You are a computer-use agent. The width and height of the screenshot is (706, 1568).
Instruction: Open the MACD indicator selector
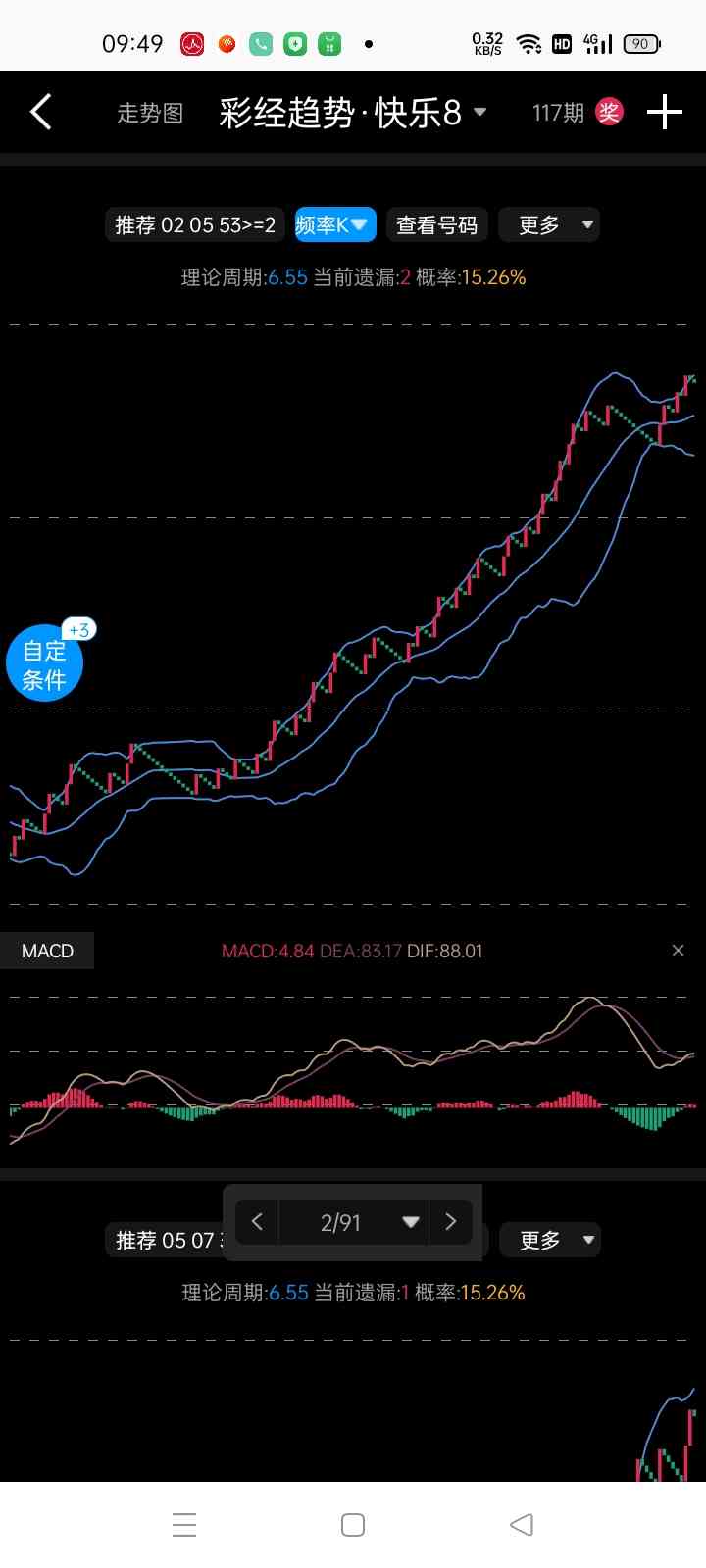(47, 951)
